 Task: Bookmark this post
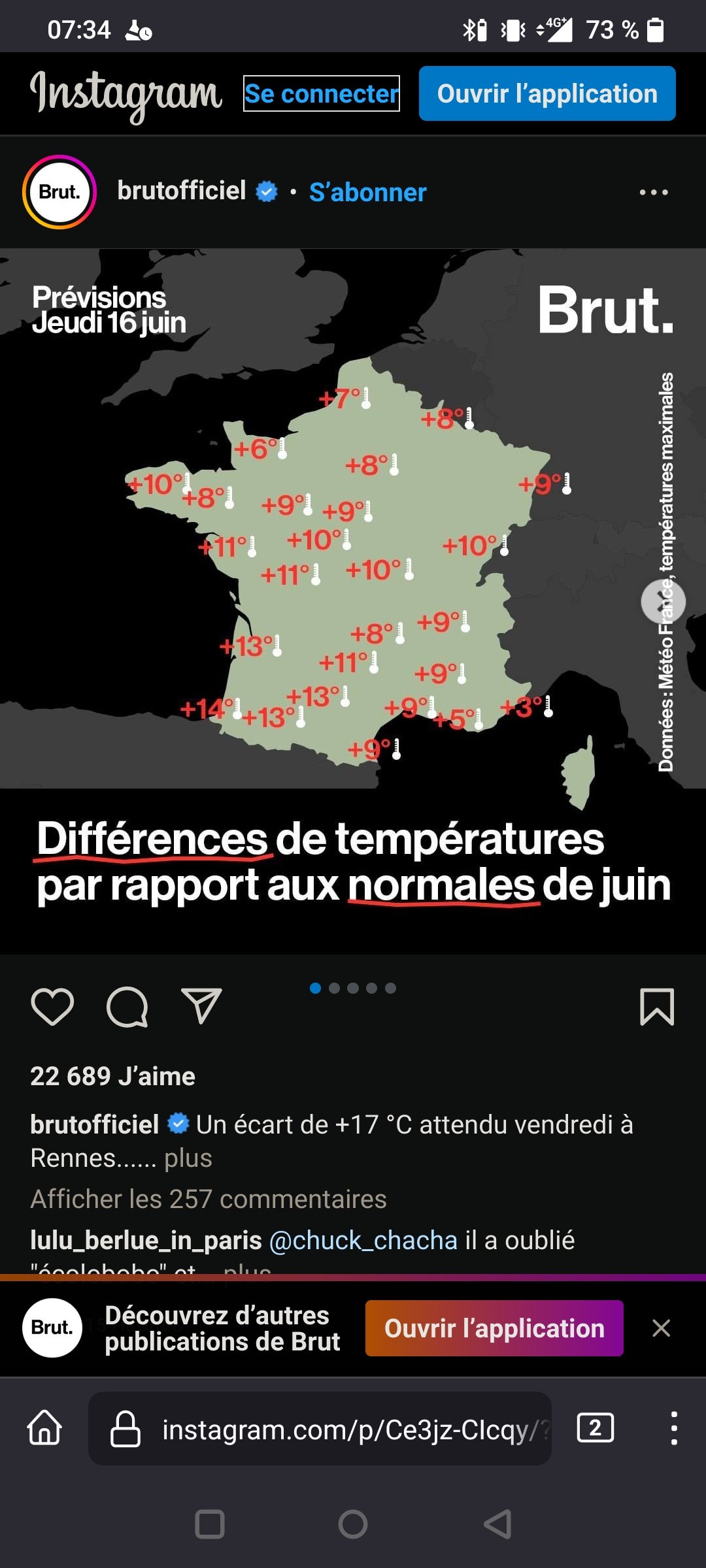pyautogui.click(x=656, y=1006)
